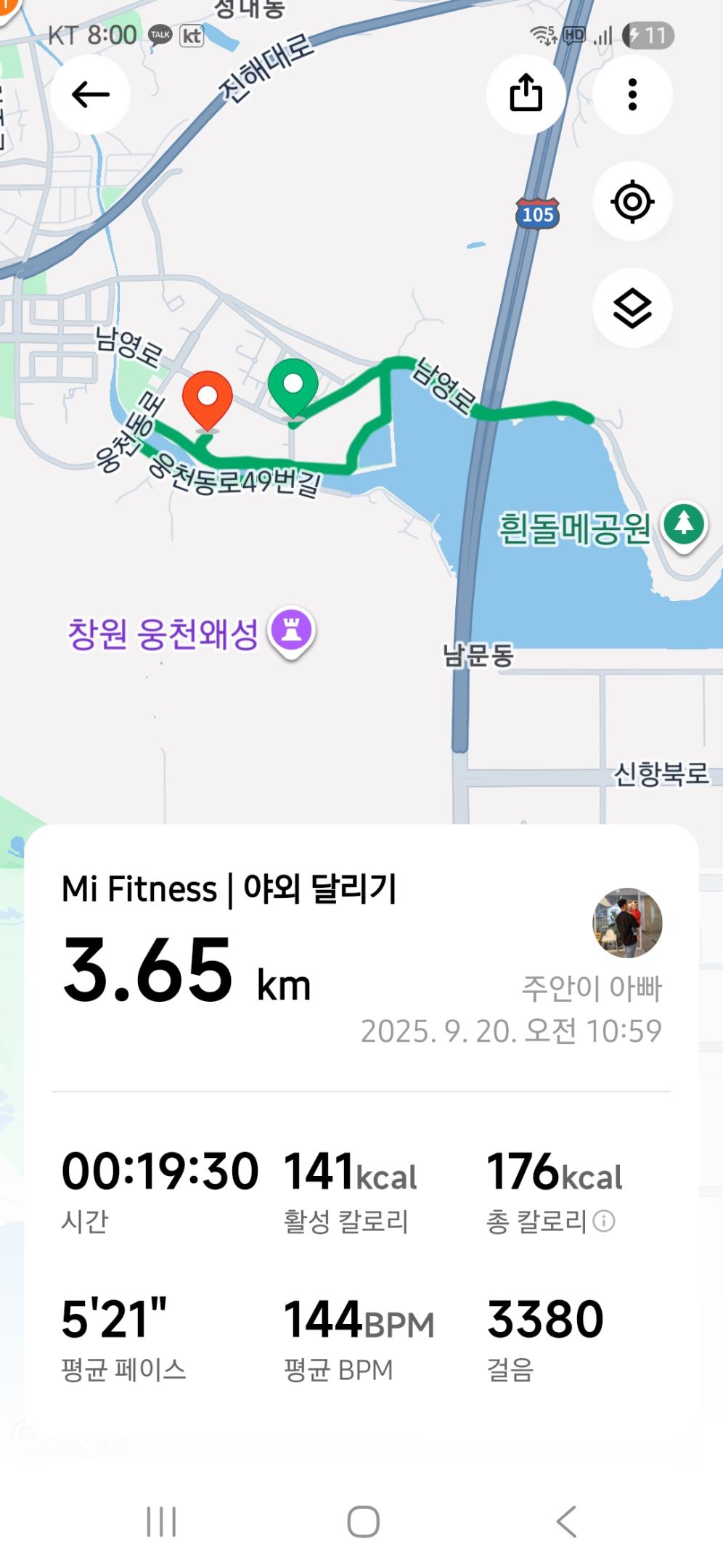Recenter the map on the route
This screenshot has height=1568, width=723.
click(632, 202)
